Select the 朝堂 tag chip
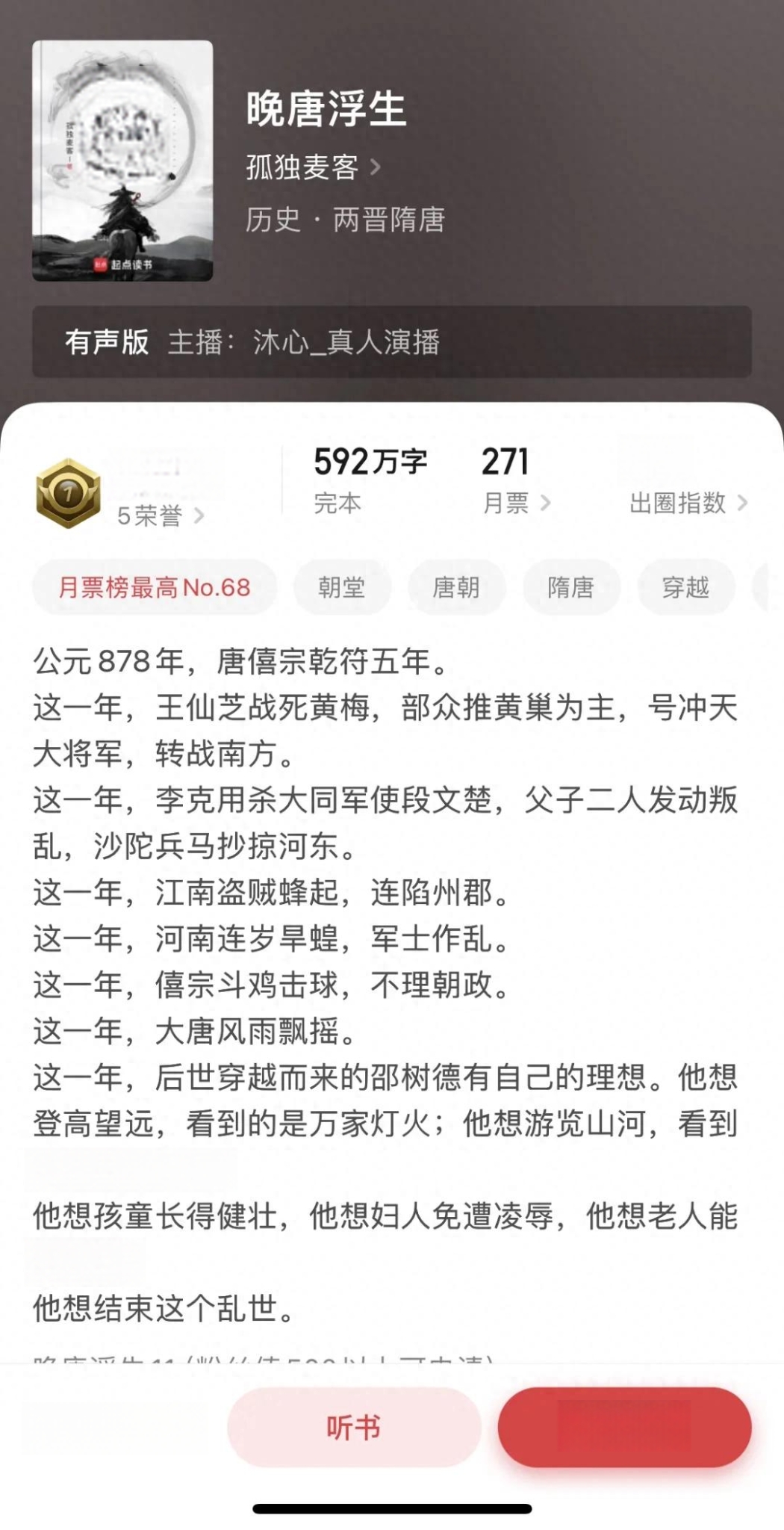This screenshot has height=1530, width=784. coord(342,588)
